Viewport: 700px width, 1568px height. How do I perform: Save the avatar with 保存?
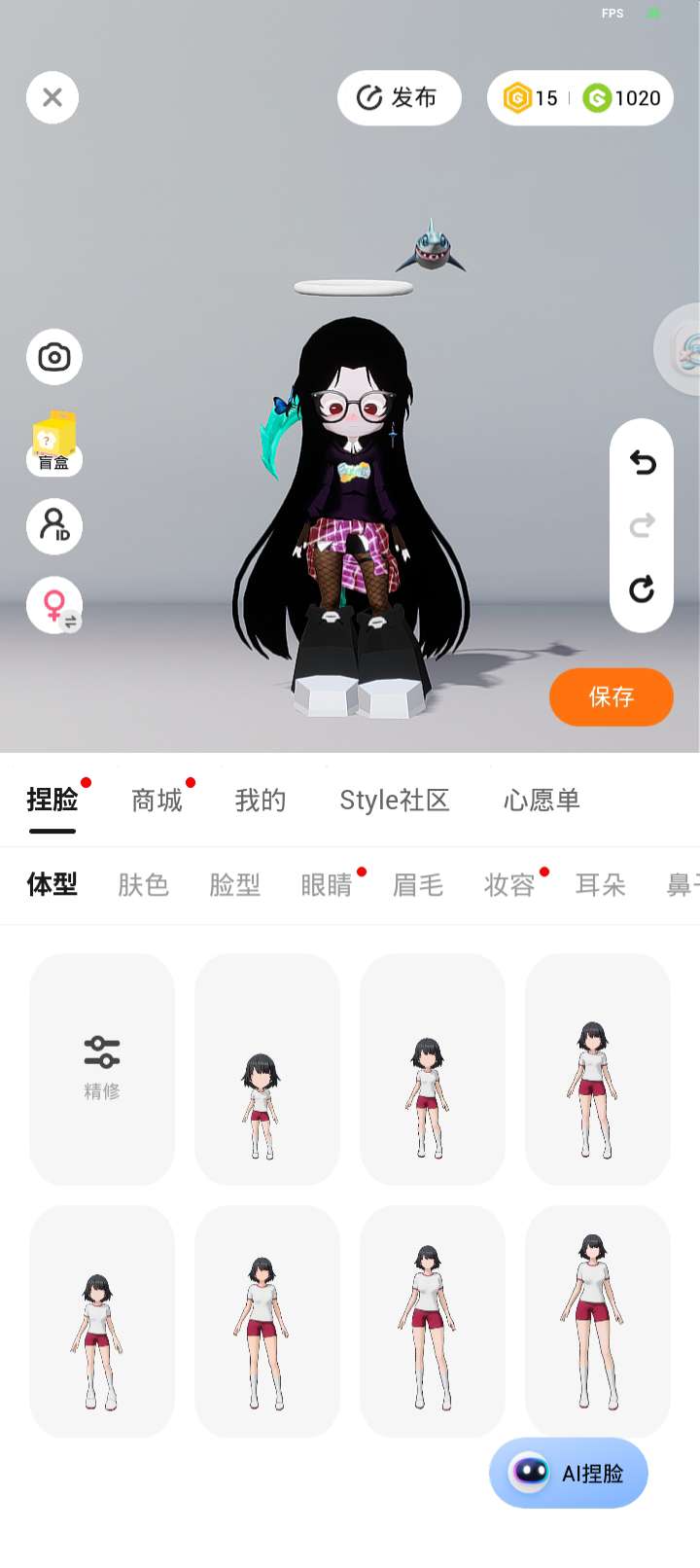click(611, 696)
